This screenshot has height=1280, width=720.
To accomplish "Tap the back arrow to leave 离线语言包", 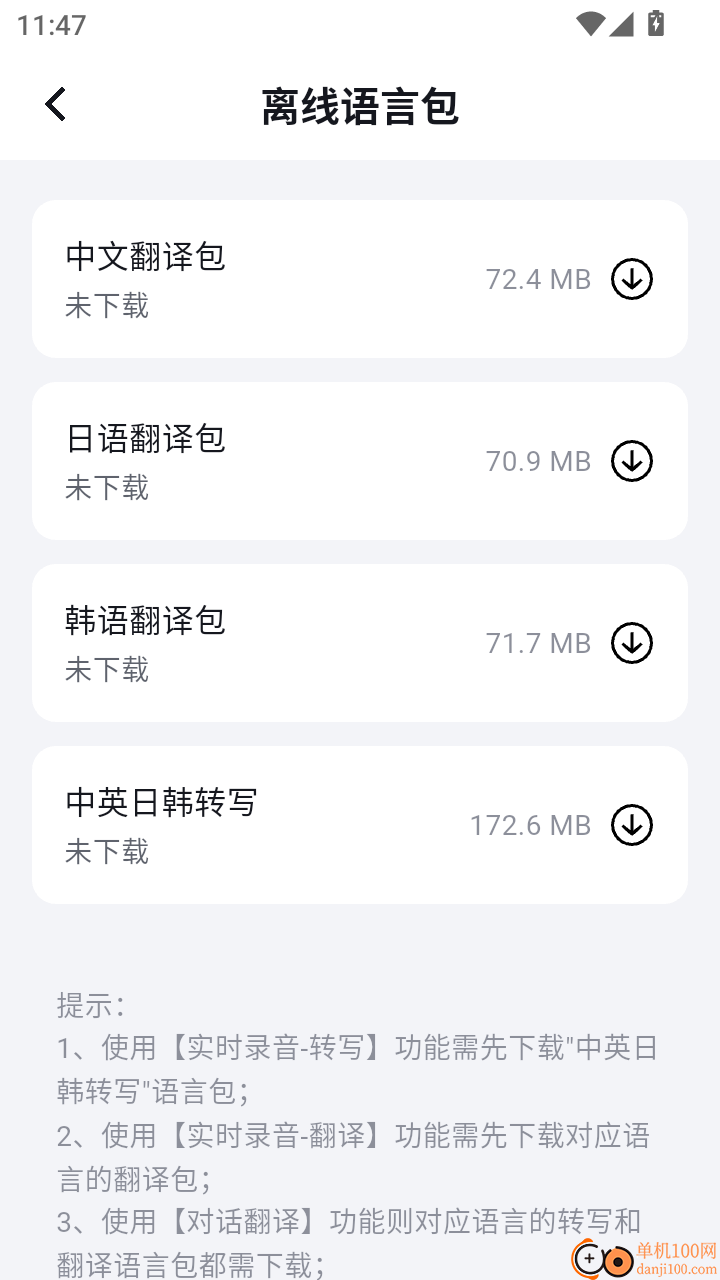I will tap(56, 103).
